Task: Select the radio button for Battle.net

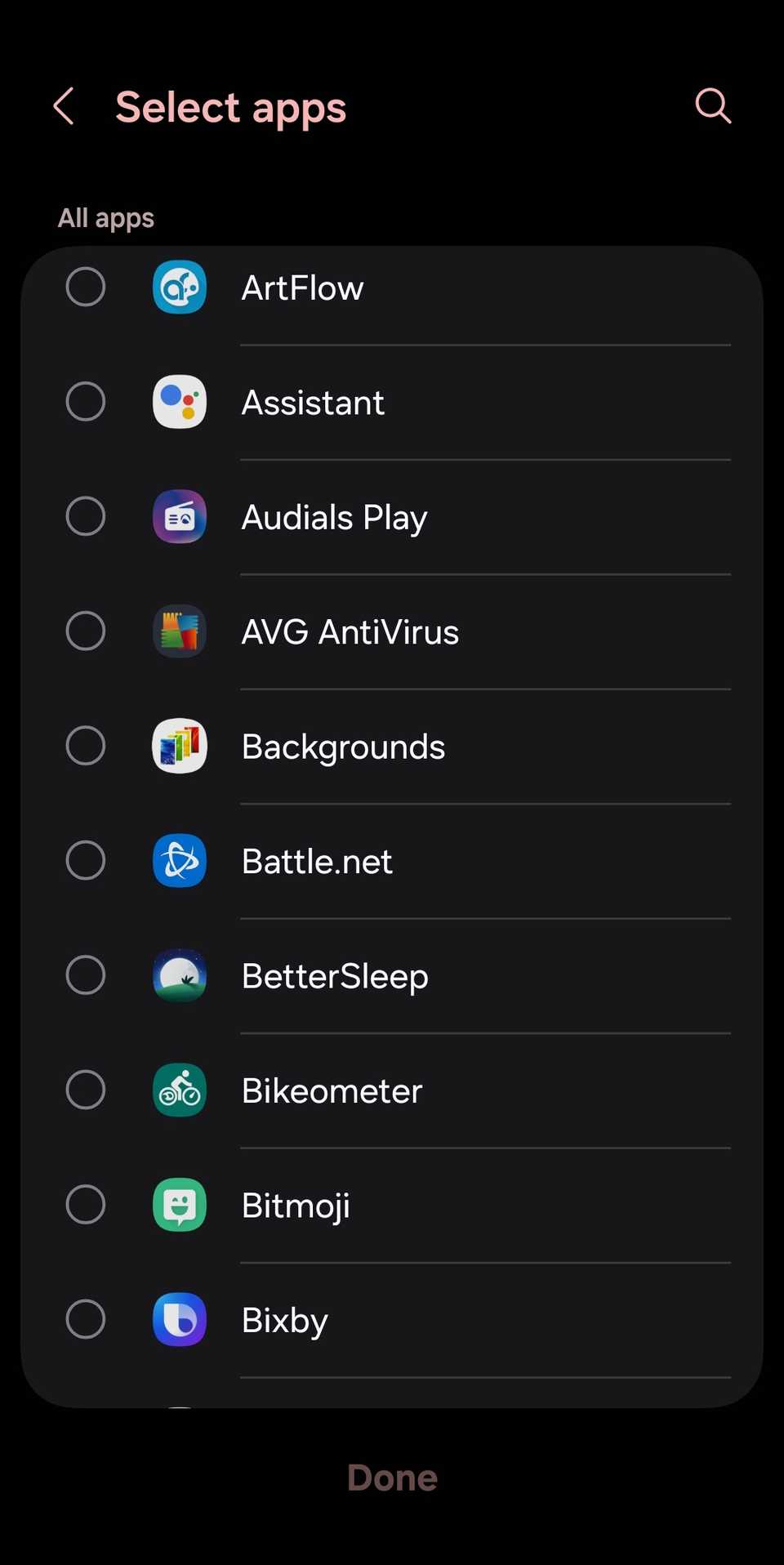Action: coord(85,860)
